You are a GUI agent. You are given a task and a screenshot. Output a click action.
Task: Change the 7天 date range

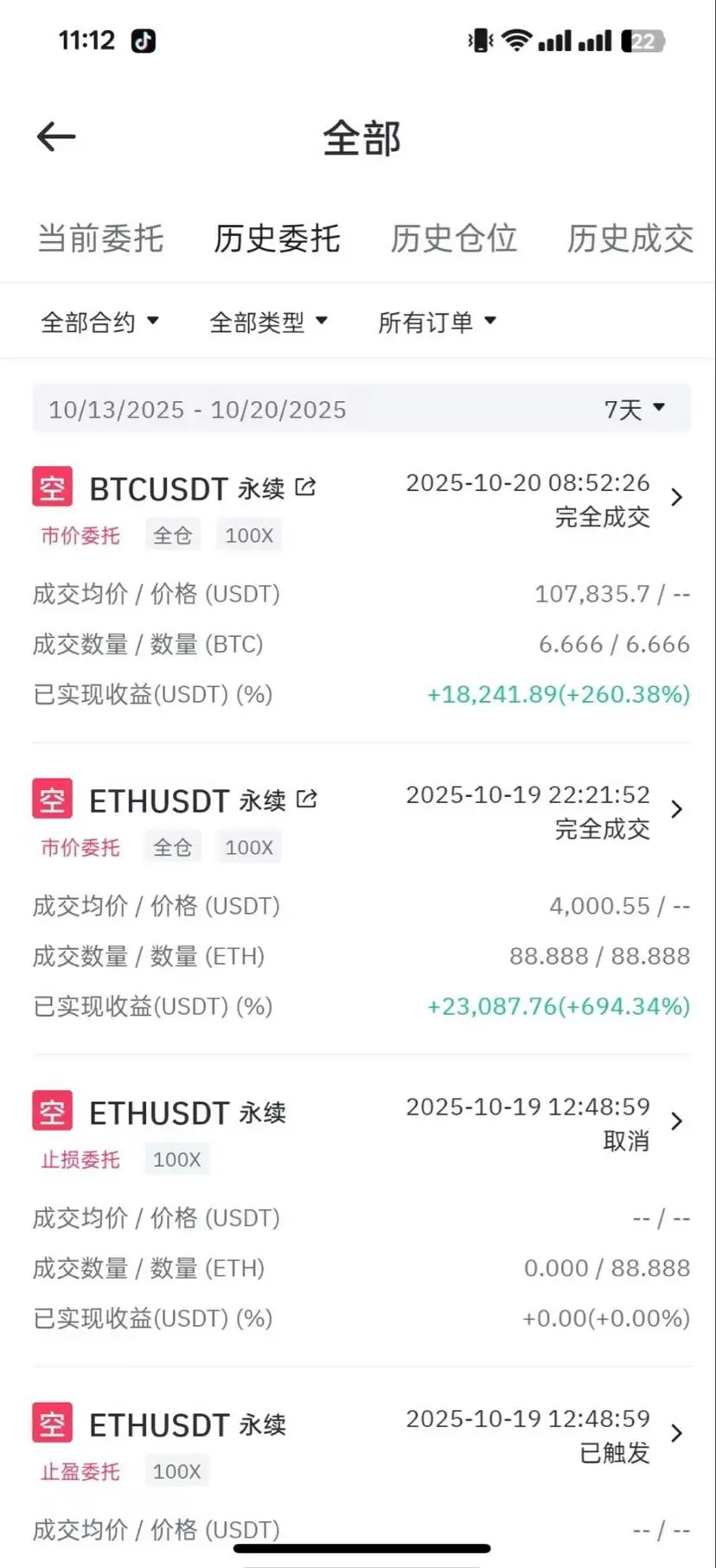click(x=634, y=409)
